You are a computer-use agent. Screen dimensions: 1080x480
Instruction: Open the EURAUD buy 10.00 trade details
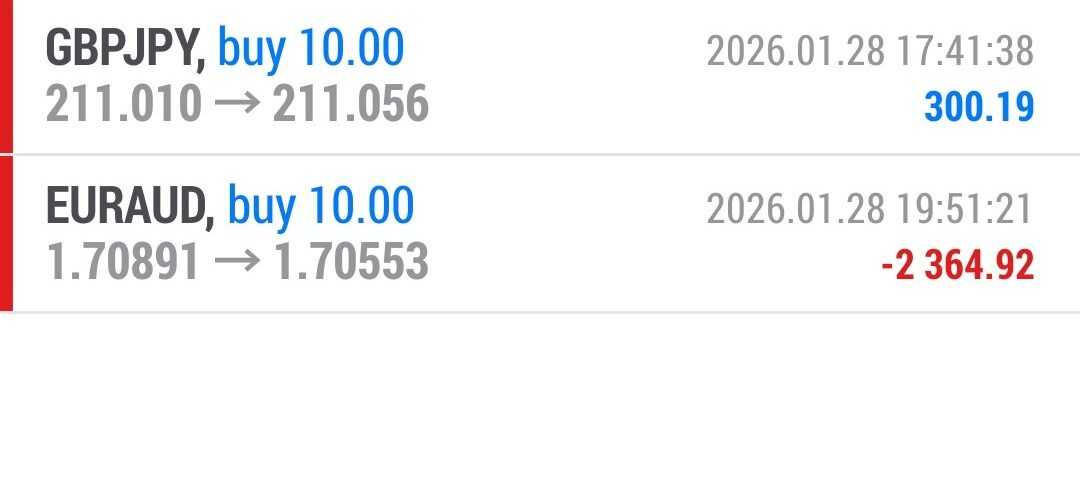coord(540,234)
